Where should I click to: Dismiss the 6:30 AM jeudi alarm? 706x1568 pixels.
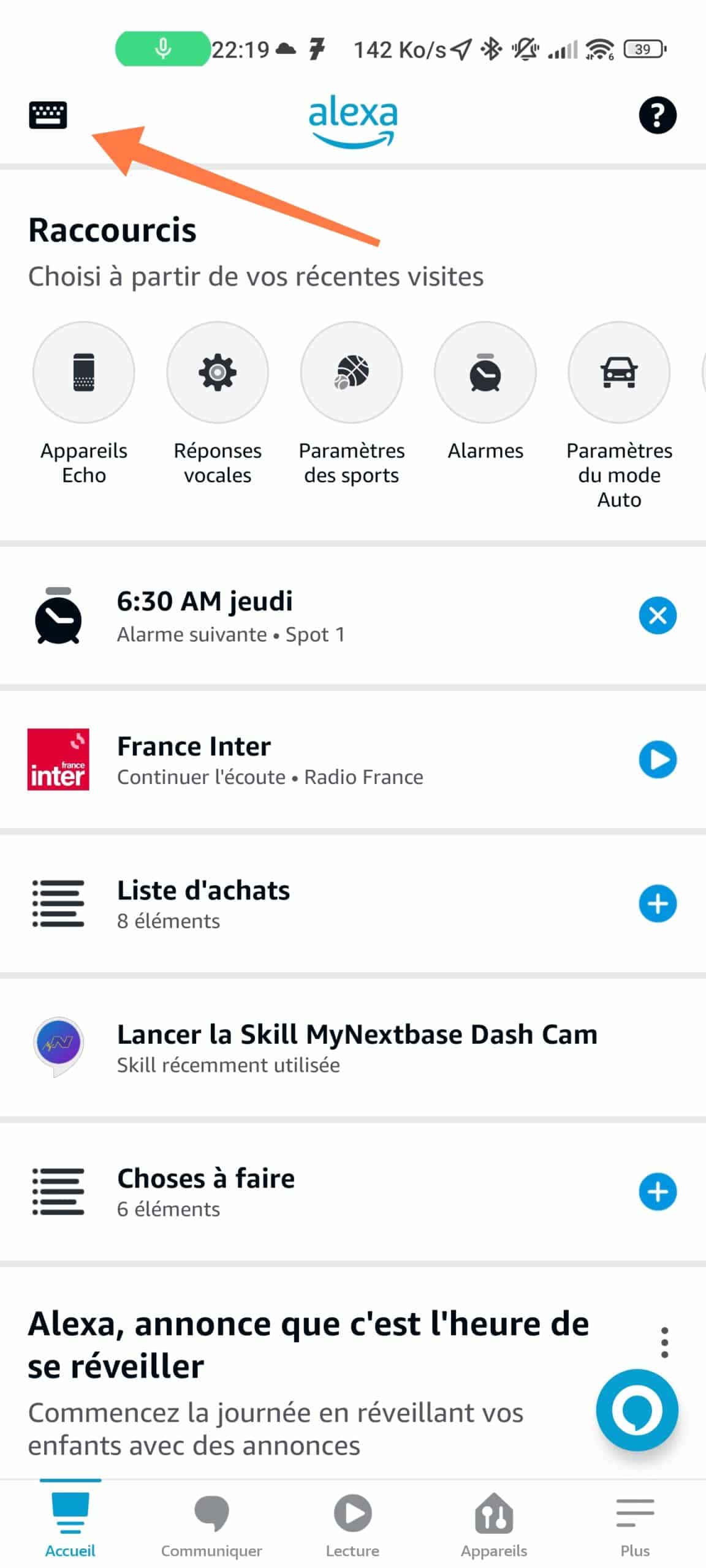tap(658, 616)
